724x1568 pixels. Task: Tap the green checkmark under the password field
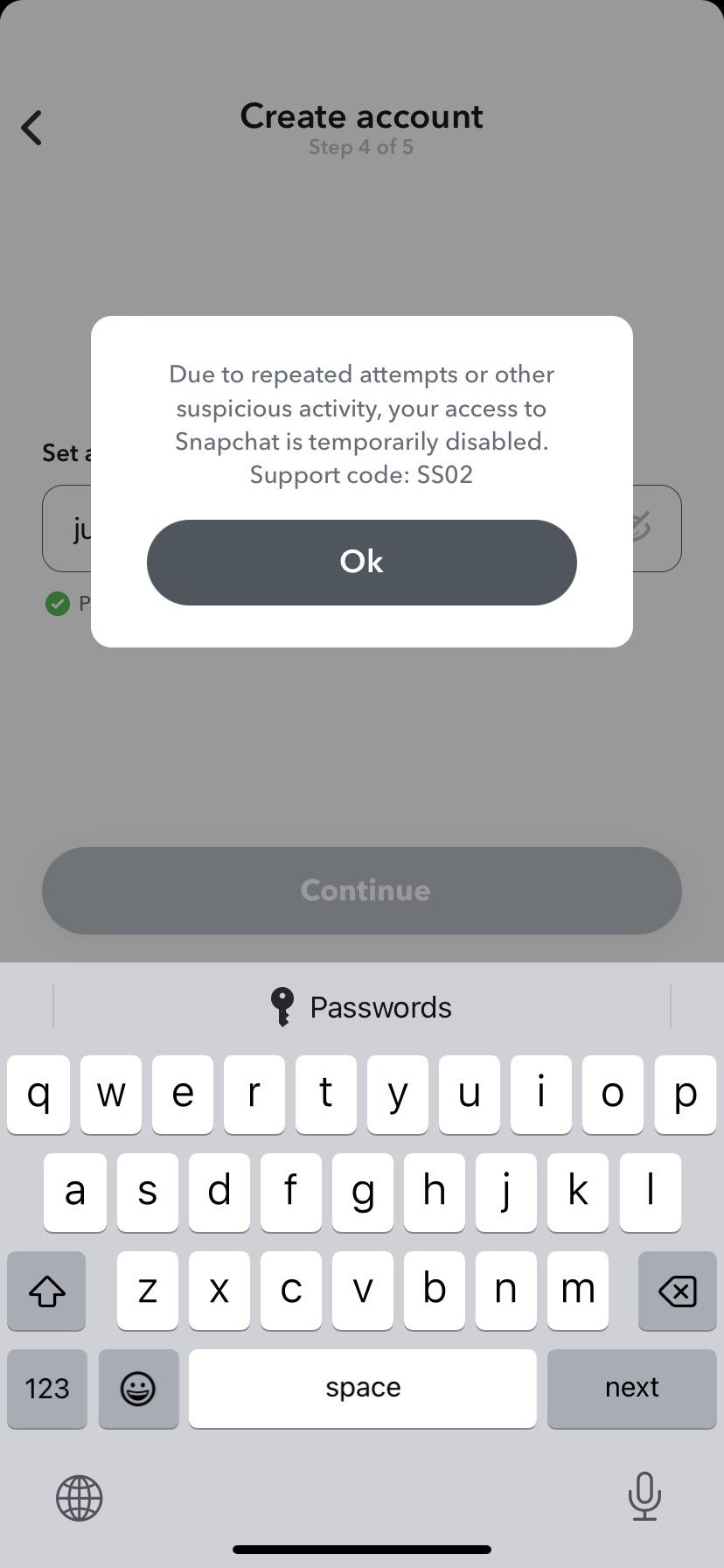point(57,603)
